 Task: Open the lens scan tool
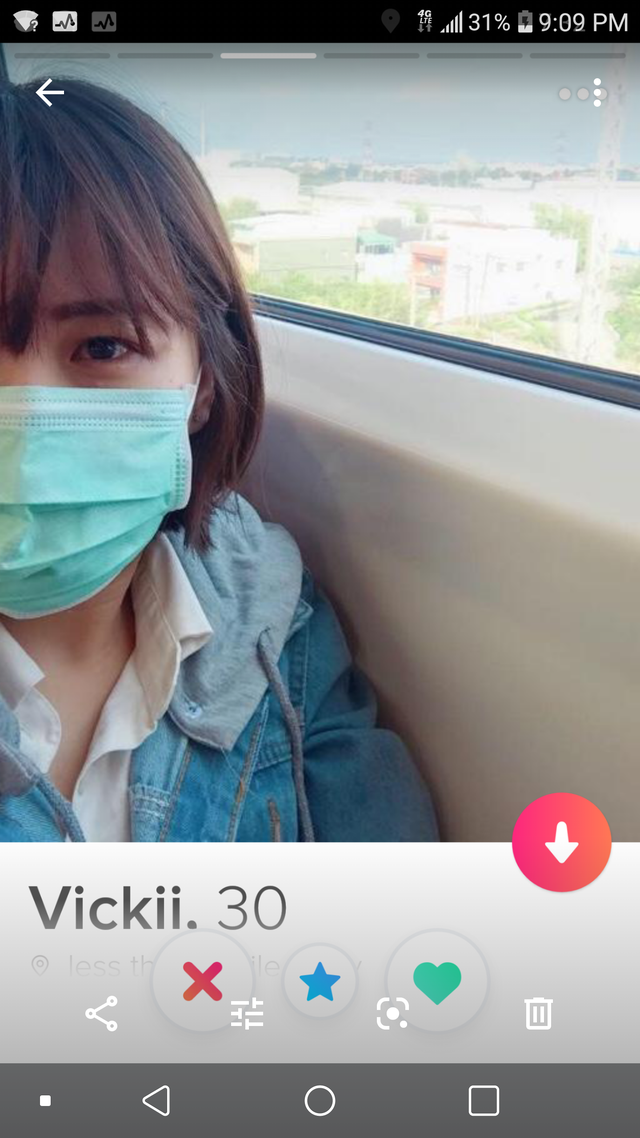[393, 1014]
